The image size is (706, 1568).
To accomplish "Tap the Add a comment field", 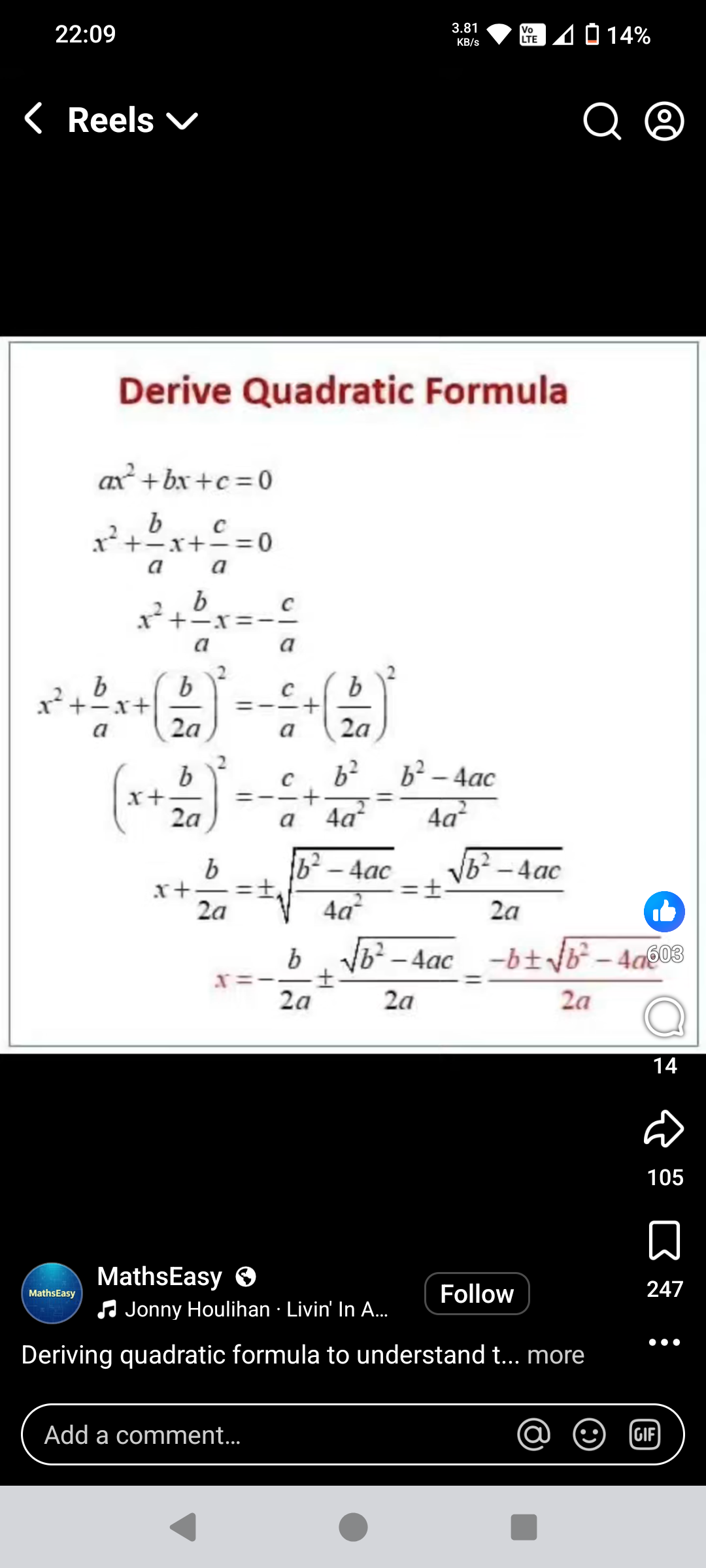I will tap(261, 1435).
